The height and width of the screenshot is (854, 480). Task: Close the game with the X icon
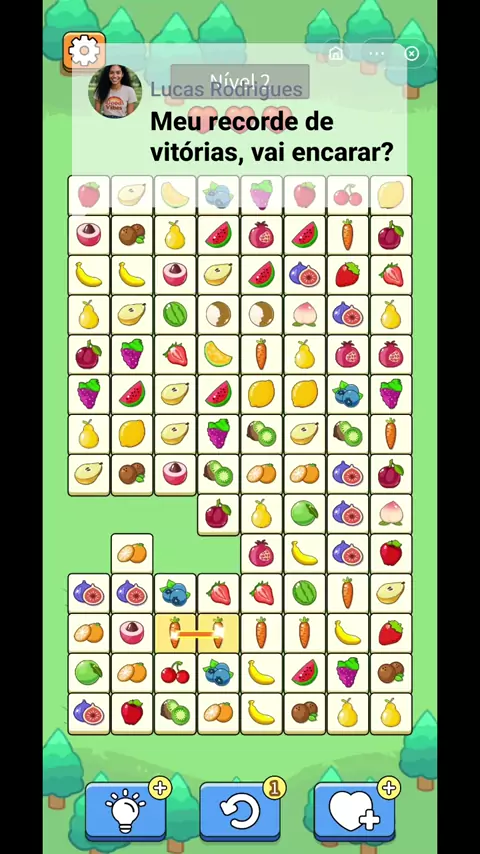[x=412, y=53]
